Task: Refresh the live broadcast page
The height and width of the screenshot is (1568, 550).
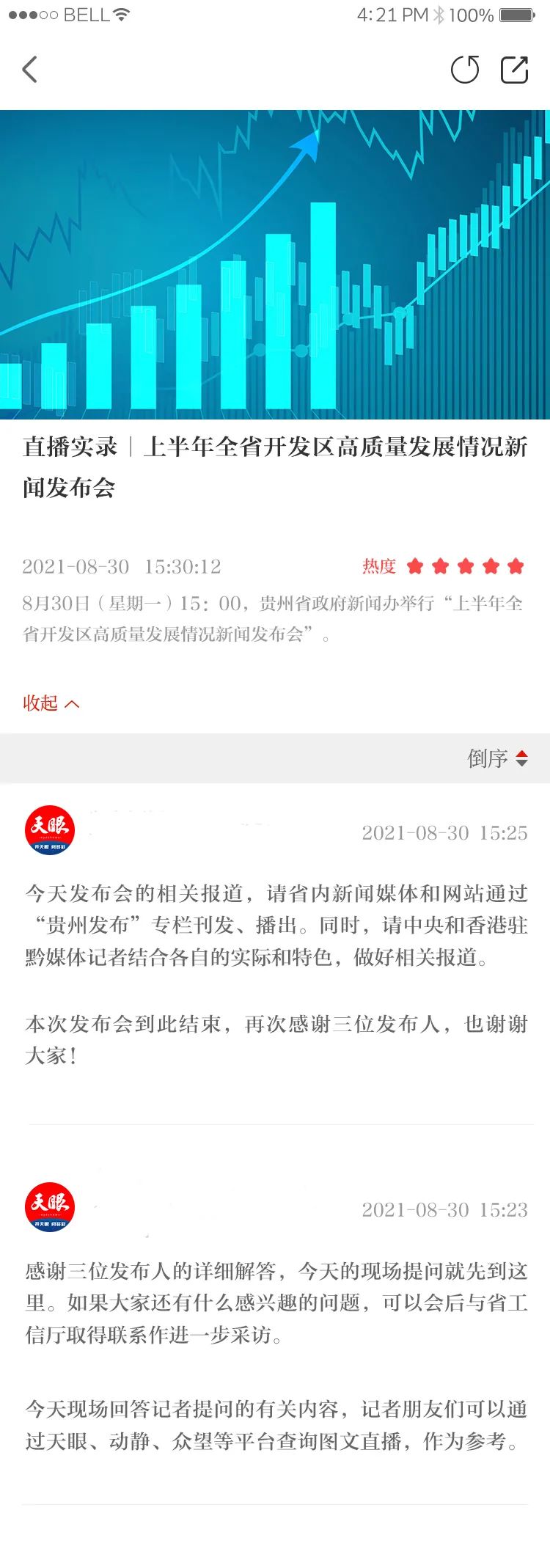Action: click(464, 70)
